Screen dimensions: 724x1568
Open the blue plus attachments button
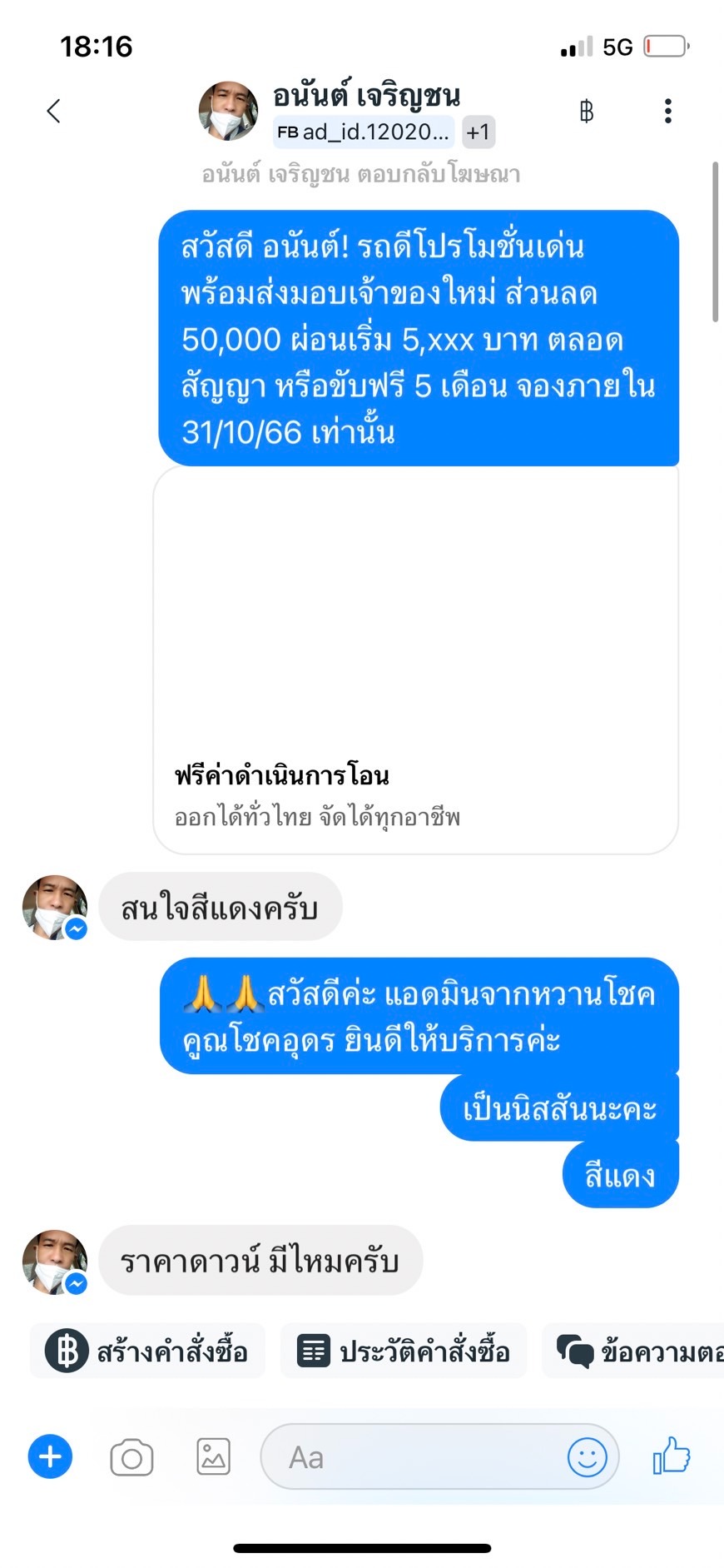click(50, 1457)
